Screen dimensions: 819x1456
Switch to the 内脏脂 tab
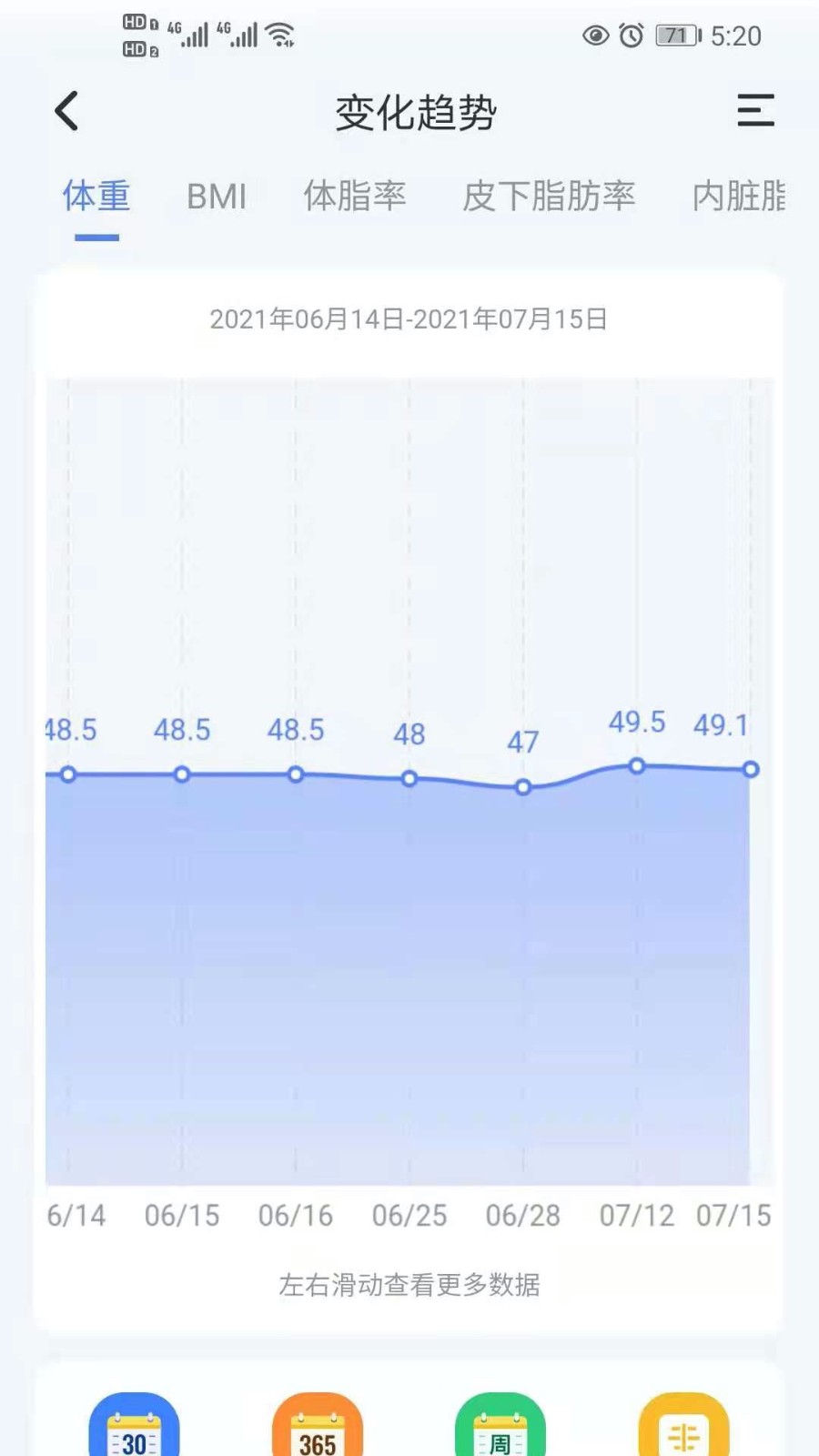click(739, 197)
